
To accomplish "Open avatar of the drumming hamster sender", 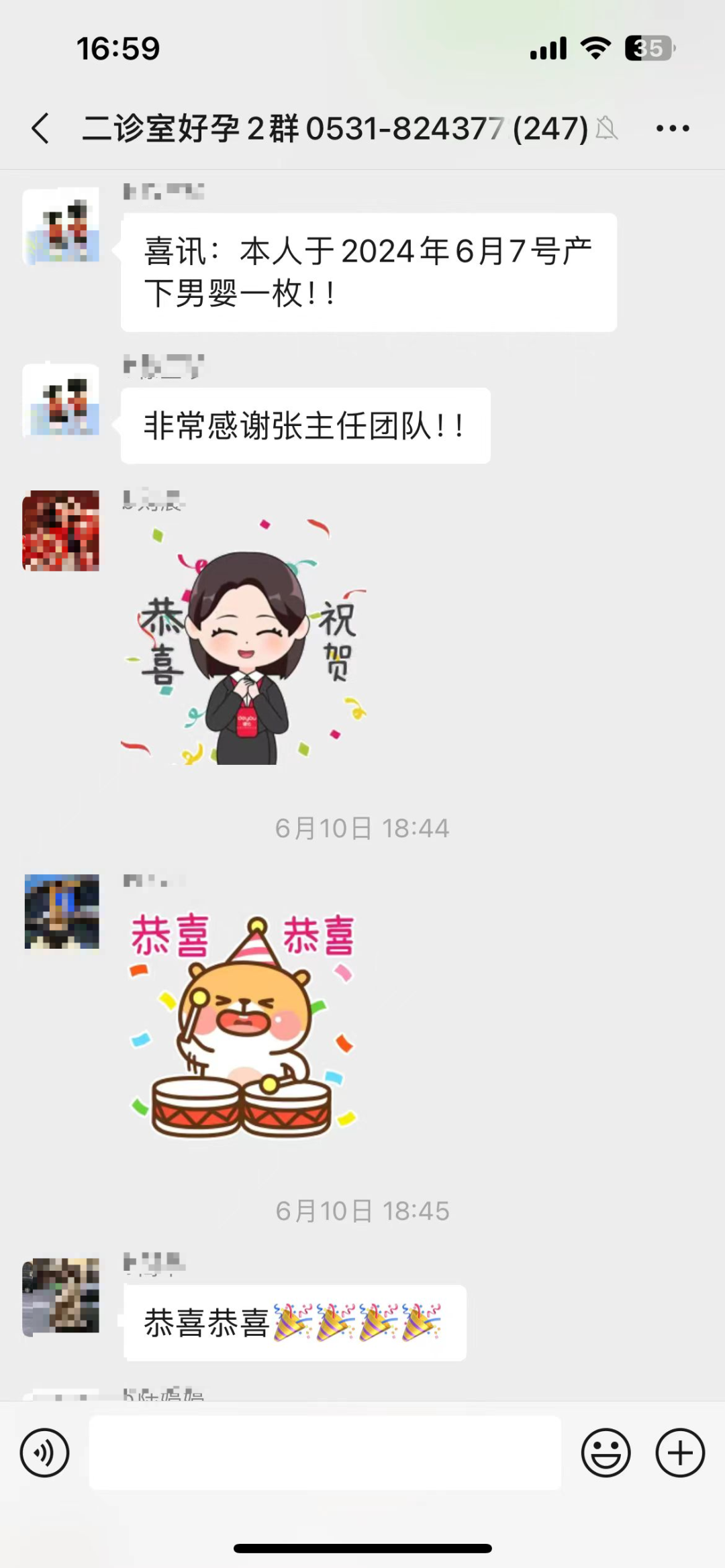I will click(61, 911).
